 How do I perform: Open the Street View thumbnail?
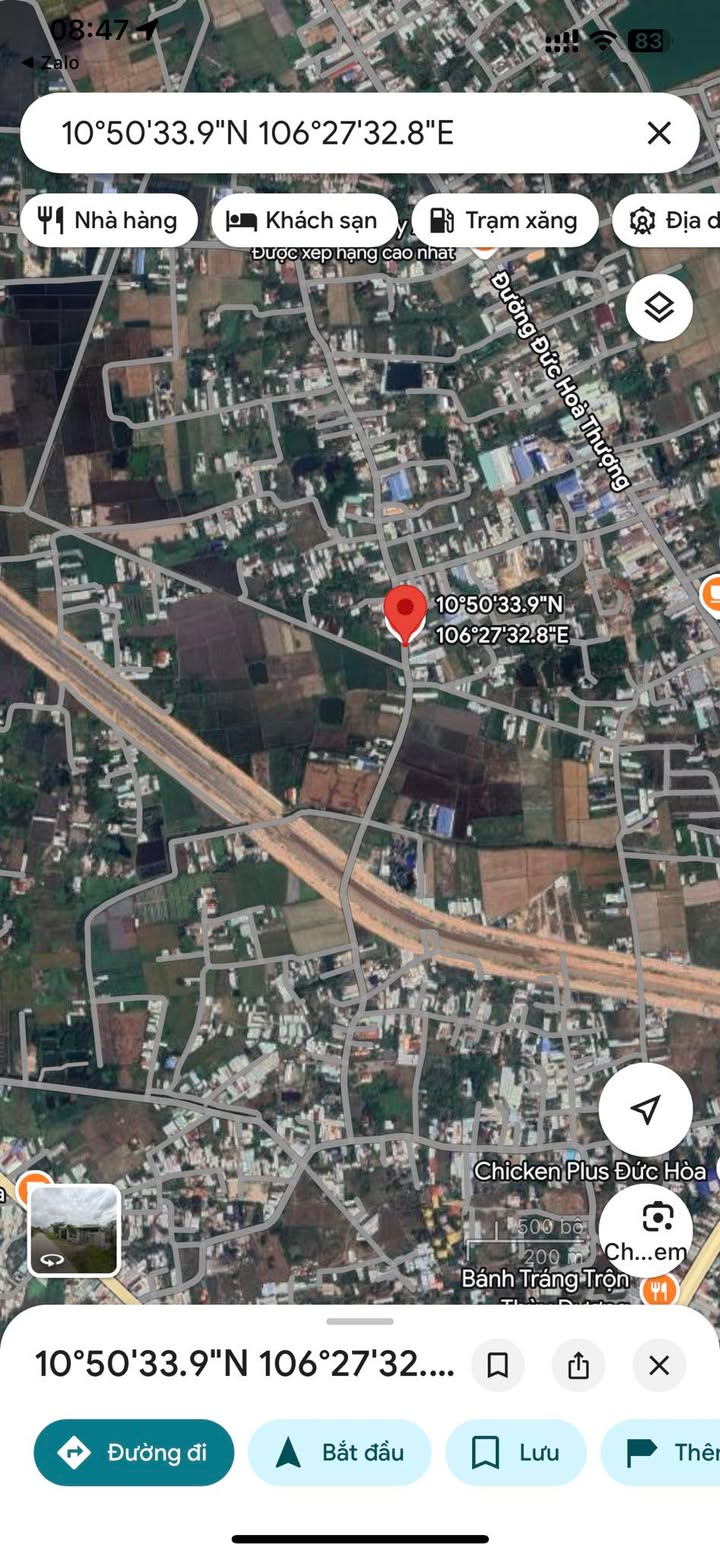point(75,1230)
